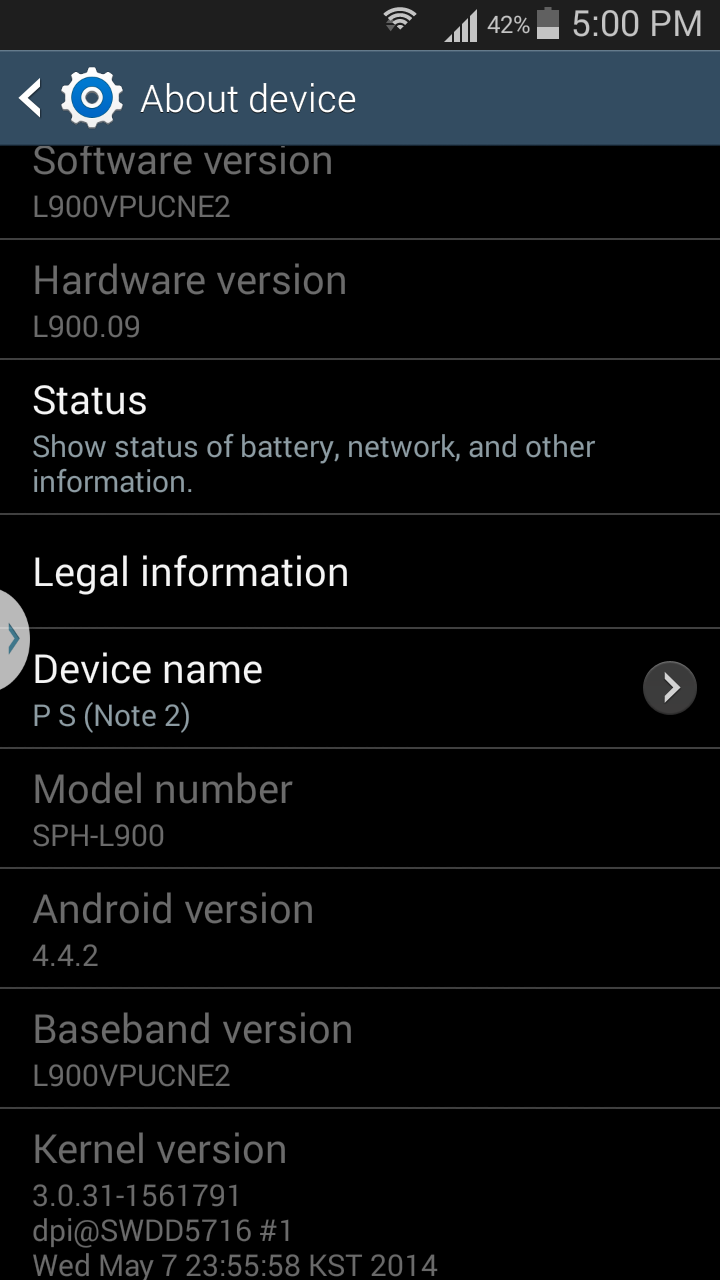Tap the arrow beside Device name
The width and height of the screenshot is (720, 1280).
point(670,687)
